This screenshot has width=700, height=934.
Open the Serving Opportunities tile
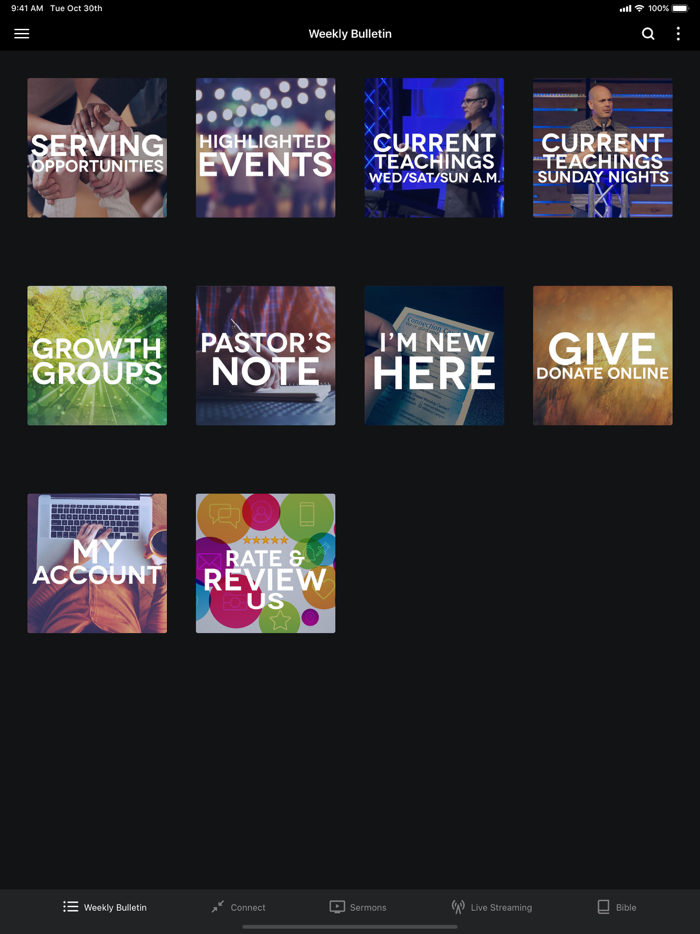[x=97, y=148]
